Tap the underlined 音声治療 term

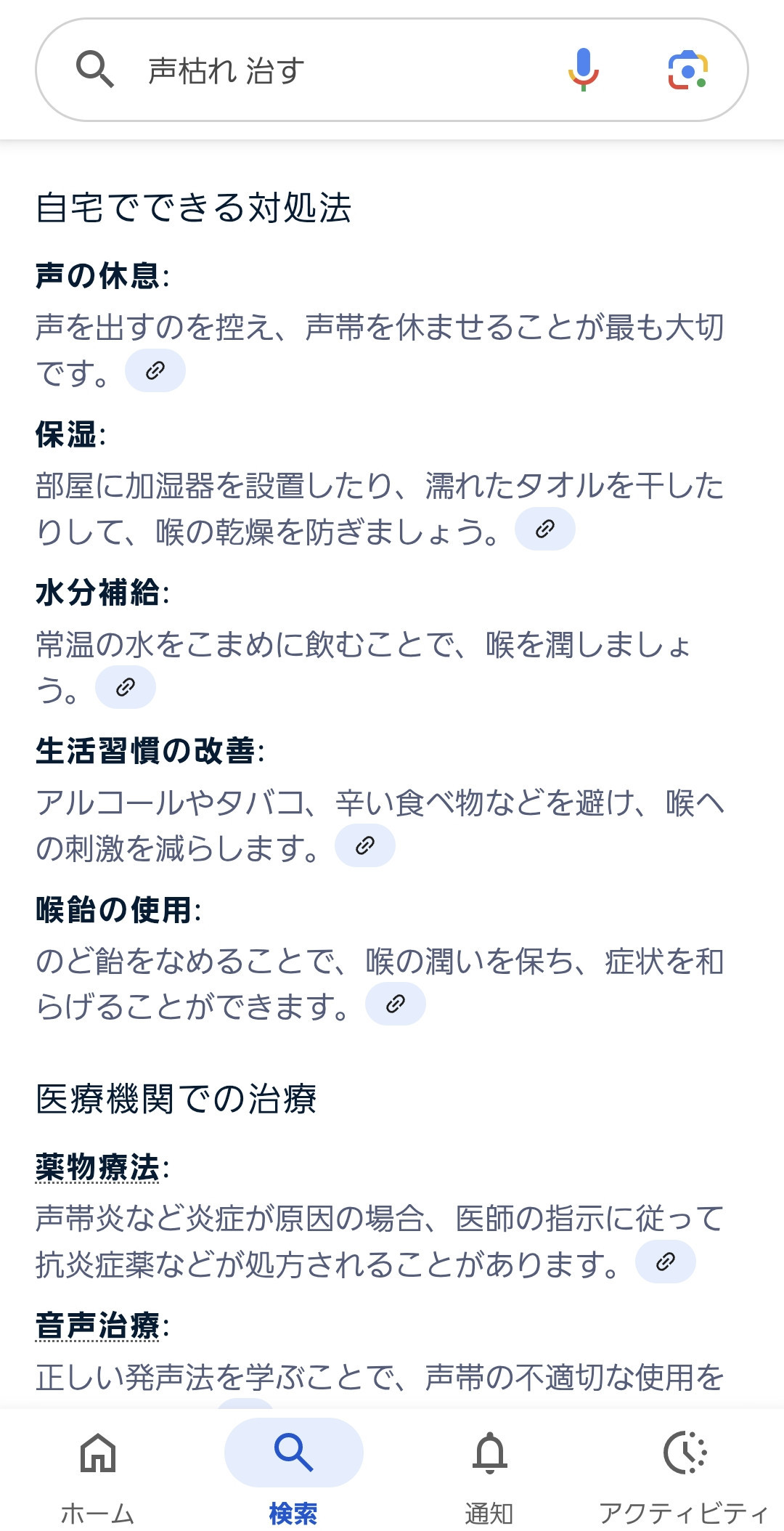[97, 1325]
